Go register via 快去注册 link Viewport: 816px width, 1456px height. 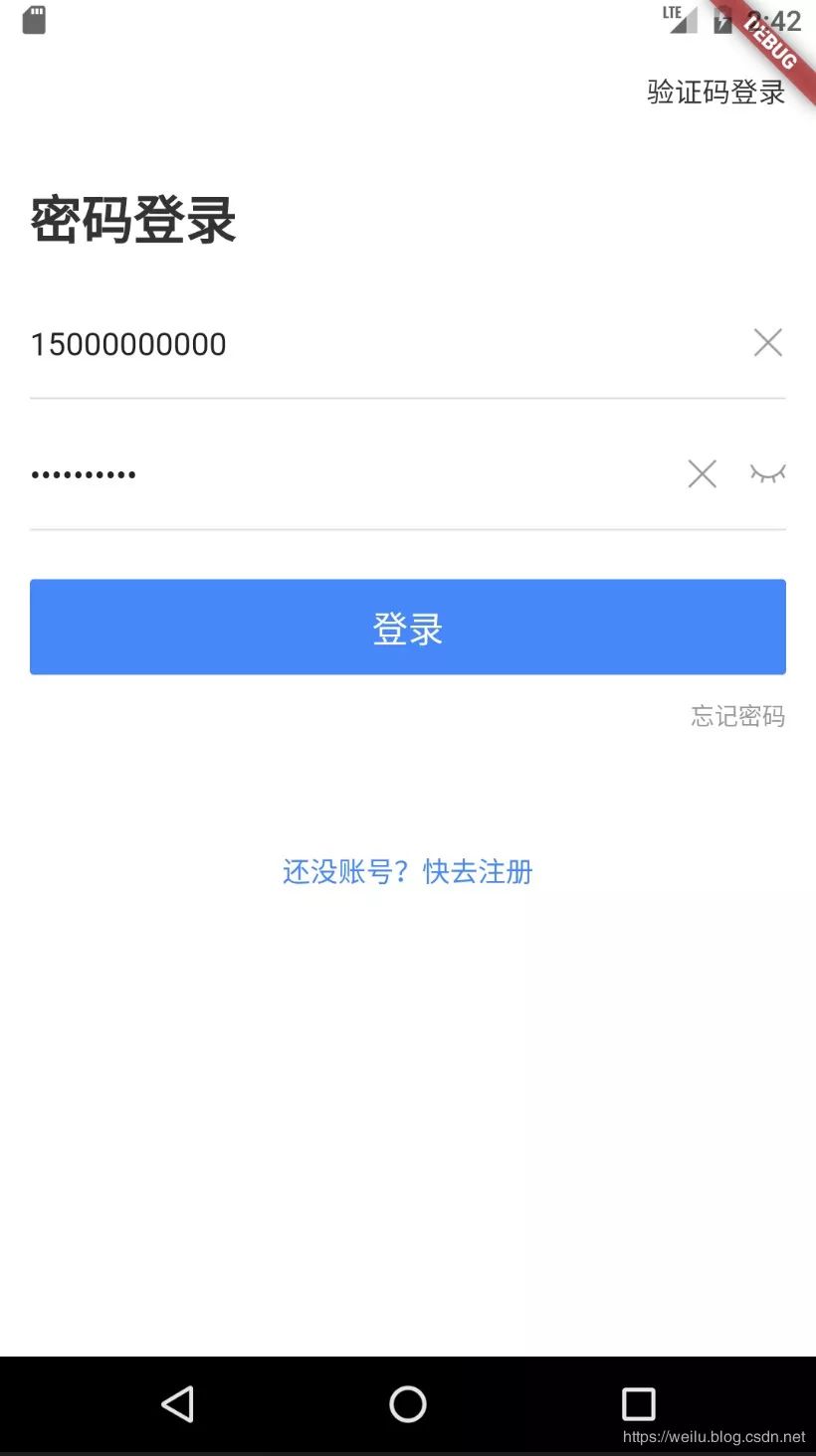477,871
